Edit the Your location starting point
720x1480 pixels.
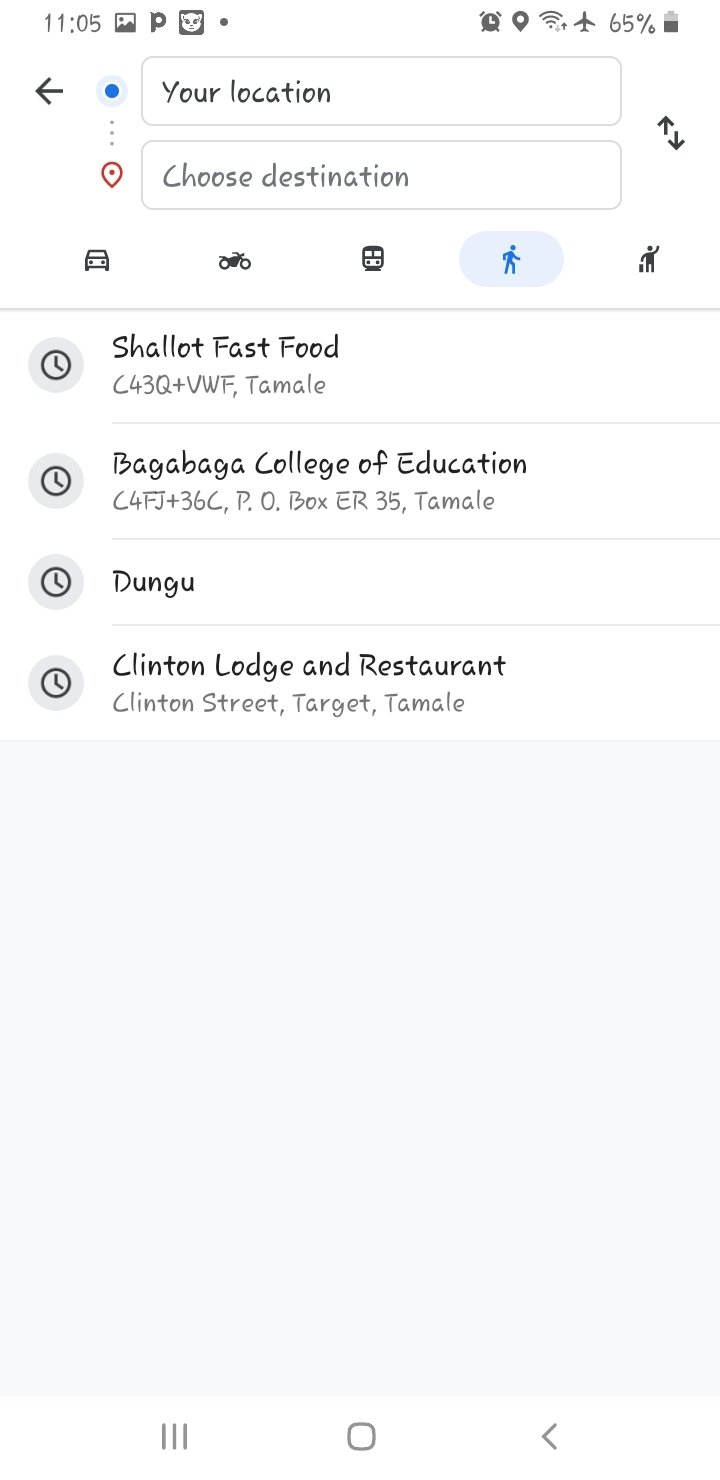pyautogui.click(x=381, y=91)
